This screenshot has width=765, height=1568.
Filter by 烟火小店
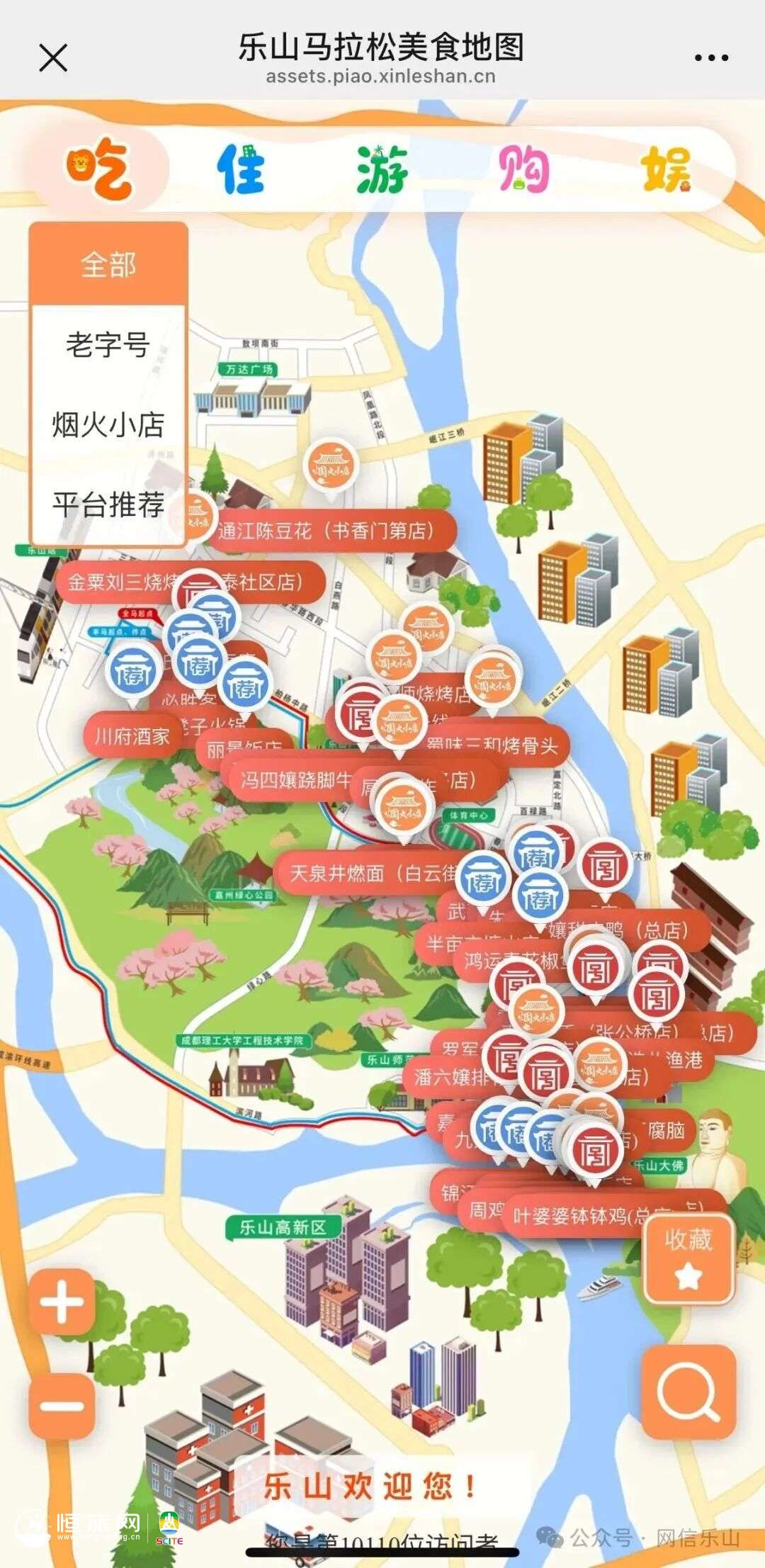point(108,425)
